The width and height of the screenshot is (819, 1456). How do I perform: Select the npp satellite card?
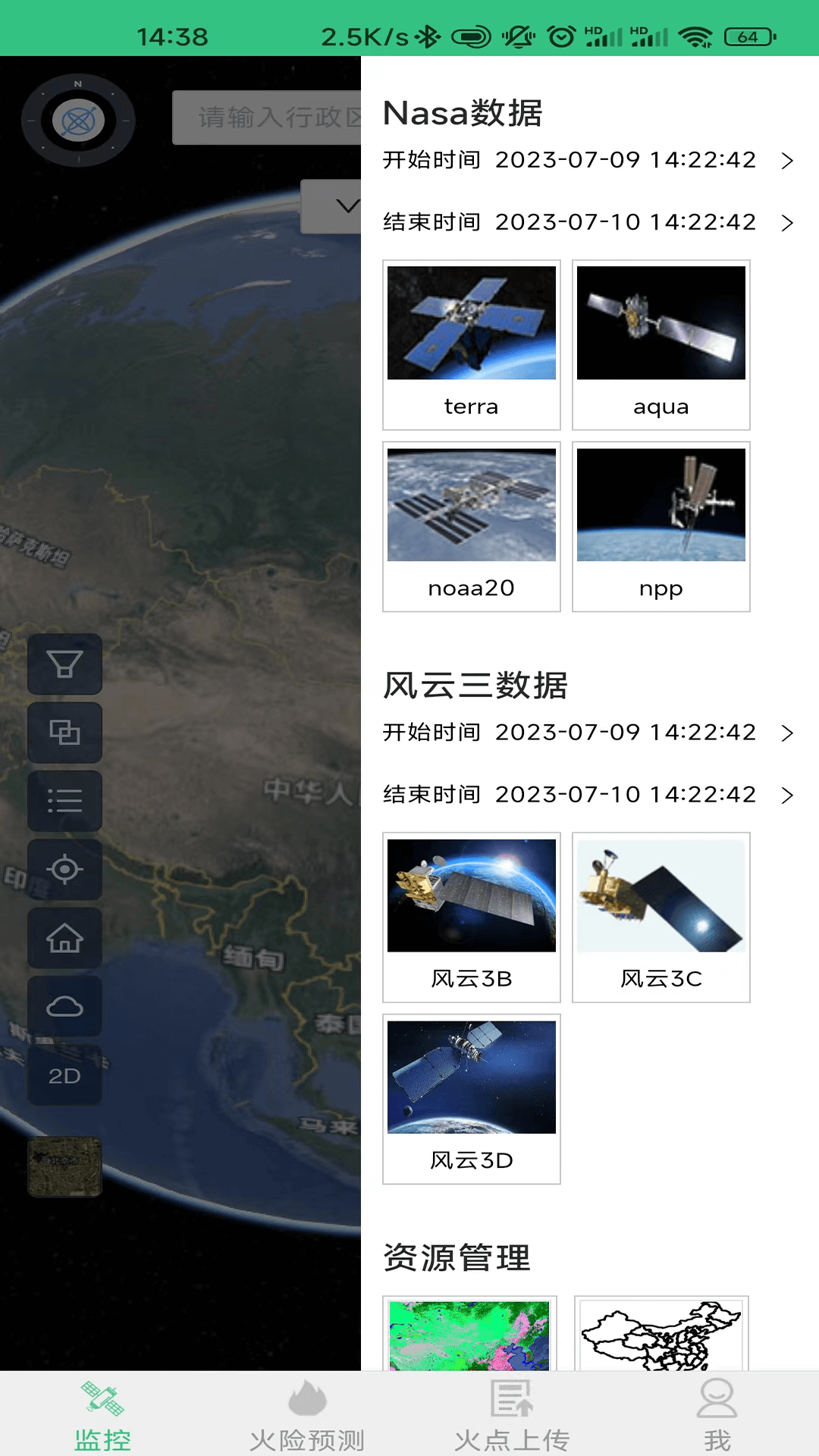(x=661, y=527)
